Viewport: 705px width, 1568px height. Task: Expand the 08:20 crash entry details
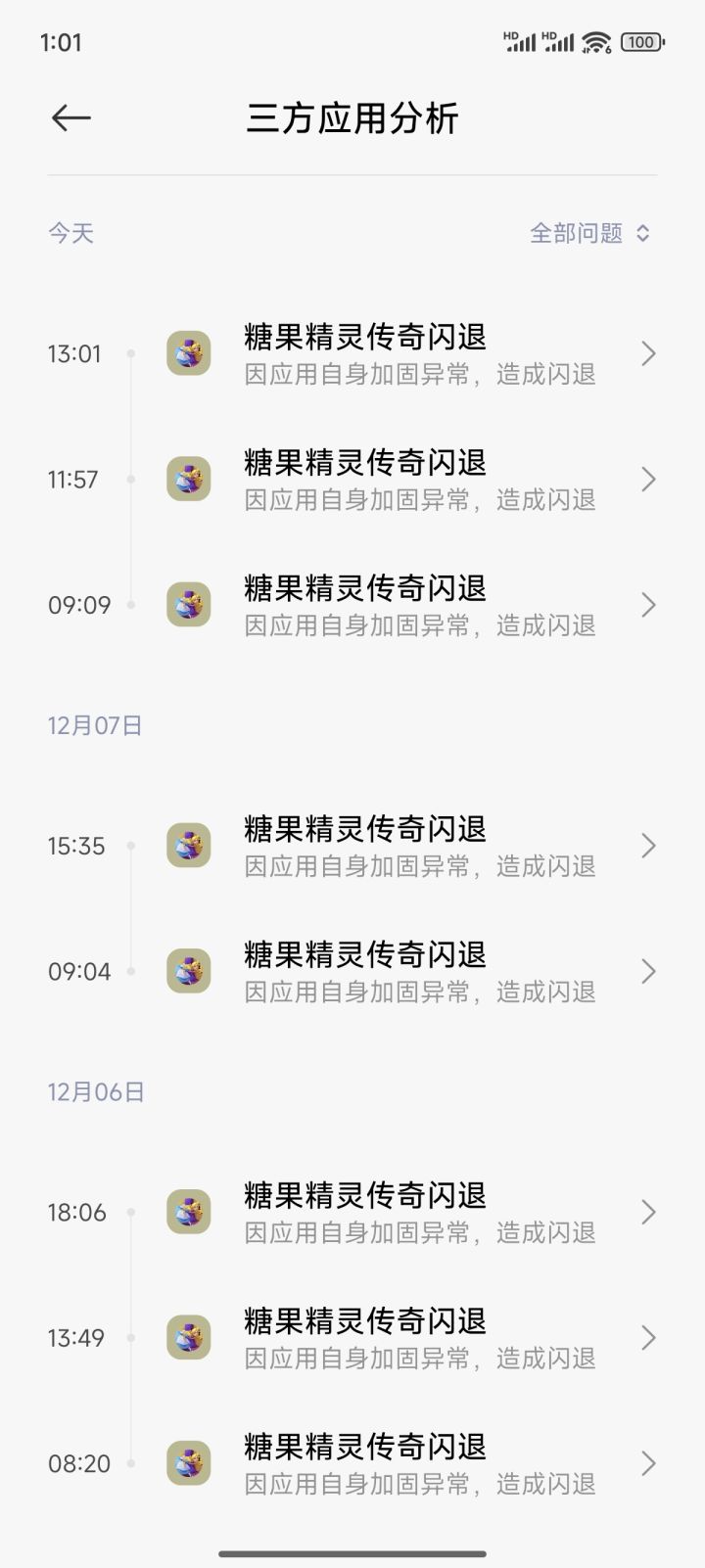(x=648, y=1462)
